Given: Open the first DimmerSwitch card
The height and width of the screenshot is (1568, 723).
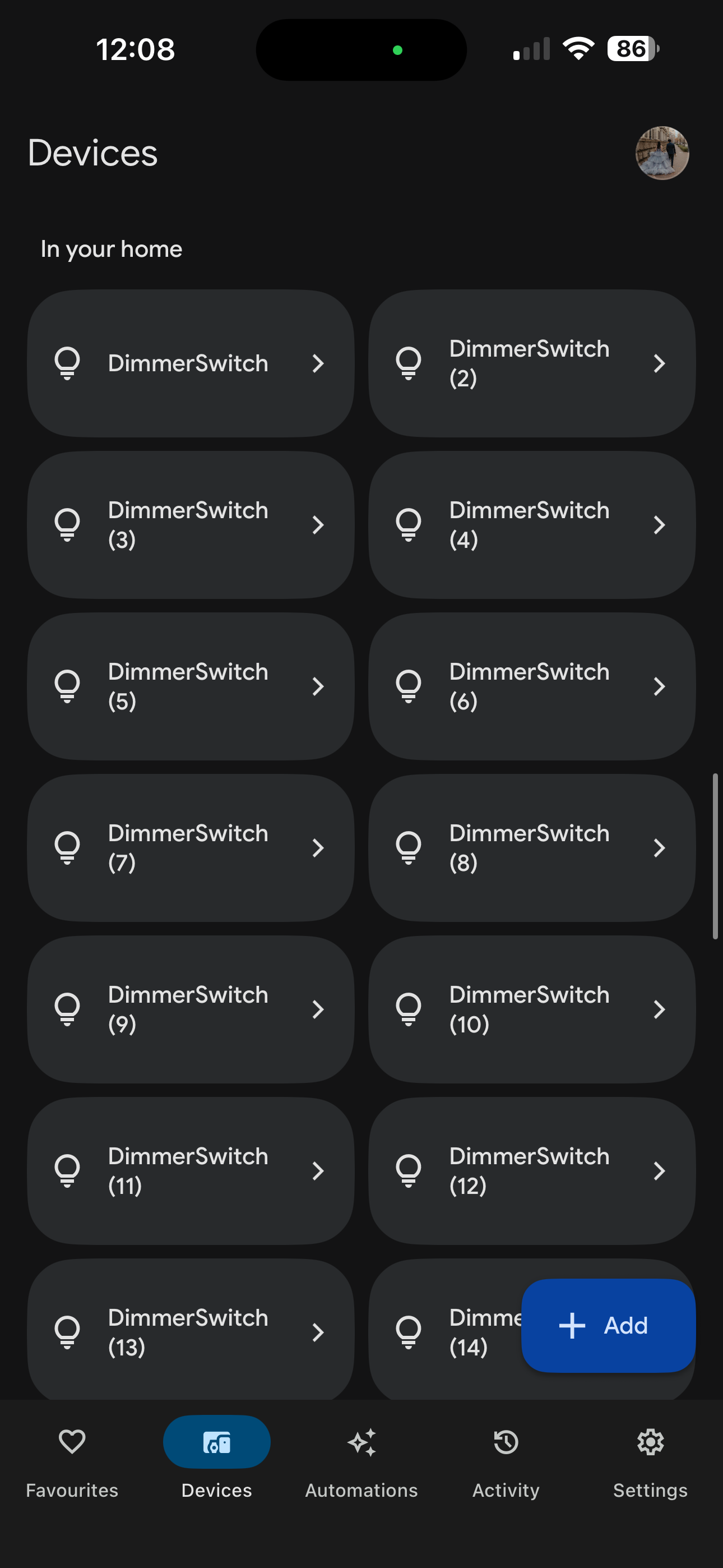Looking at the screenshot, I should point(191,363).
